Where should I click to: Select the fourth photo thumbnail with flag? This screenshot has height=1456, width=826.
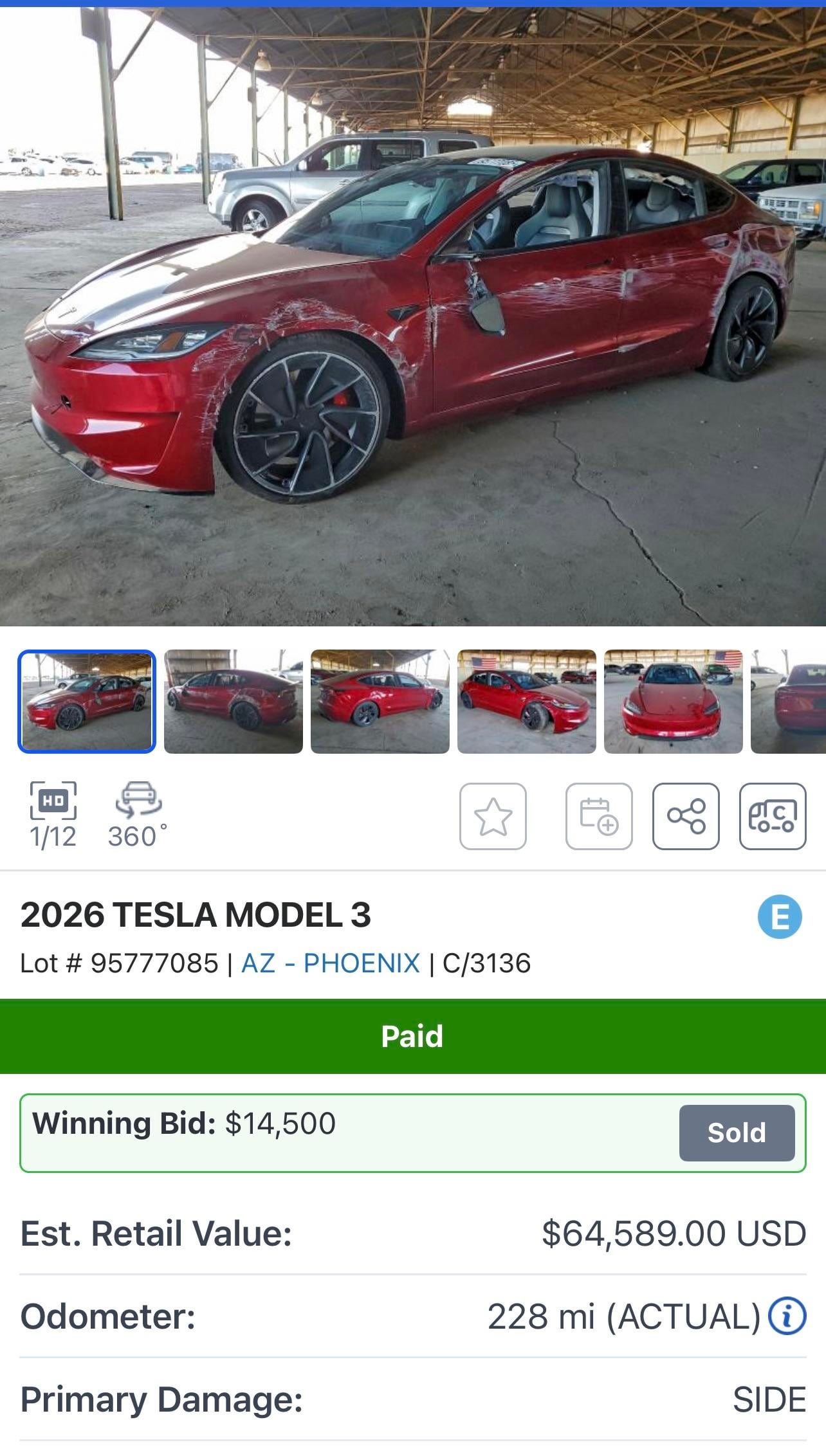[526, 701]
